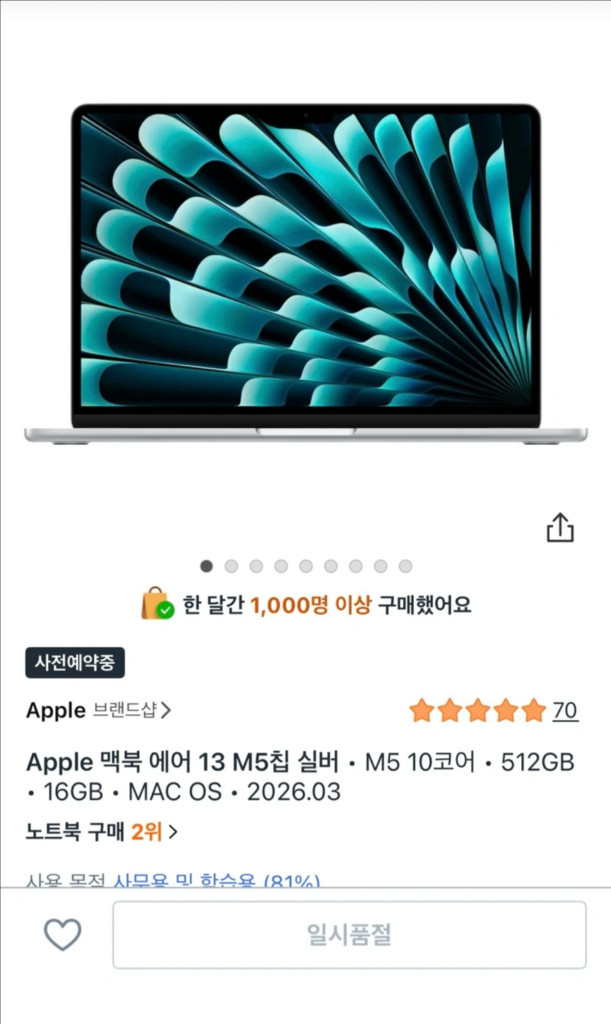Tap the 일시품절 button
The image size is (611, 1024).
tap(349, 935)
